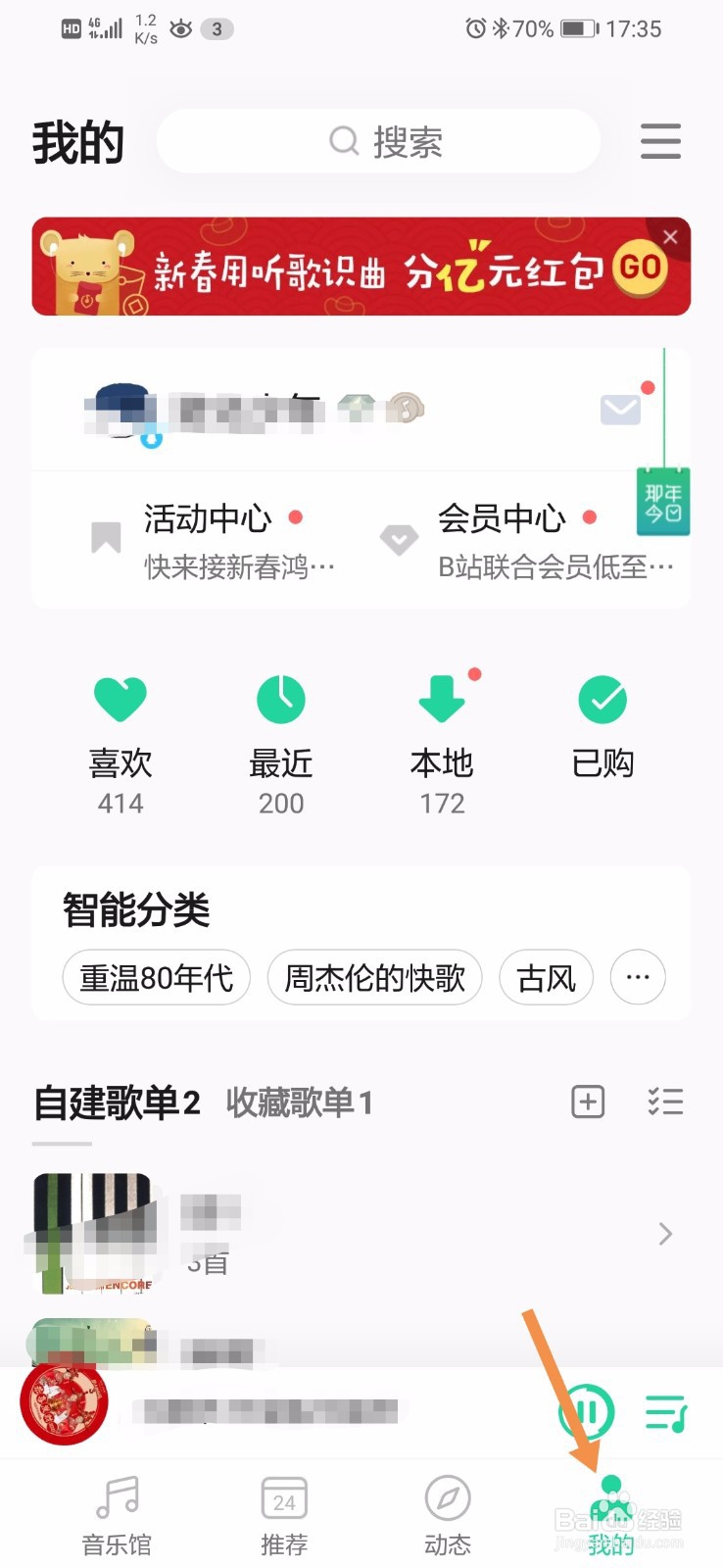Open the hamburger menu at top right
Image resolution: width=723 pixels, height=1568 pixels.
(x=659, y=141)
